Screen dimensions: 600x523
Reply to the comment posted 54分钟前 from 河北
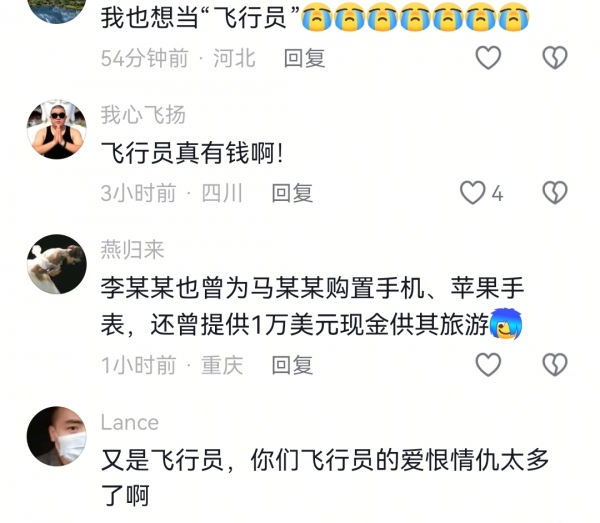pyautogui.click(x=304, y=58)
